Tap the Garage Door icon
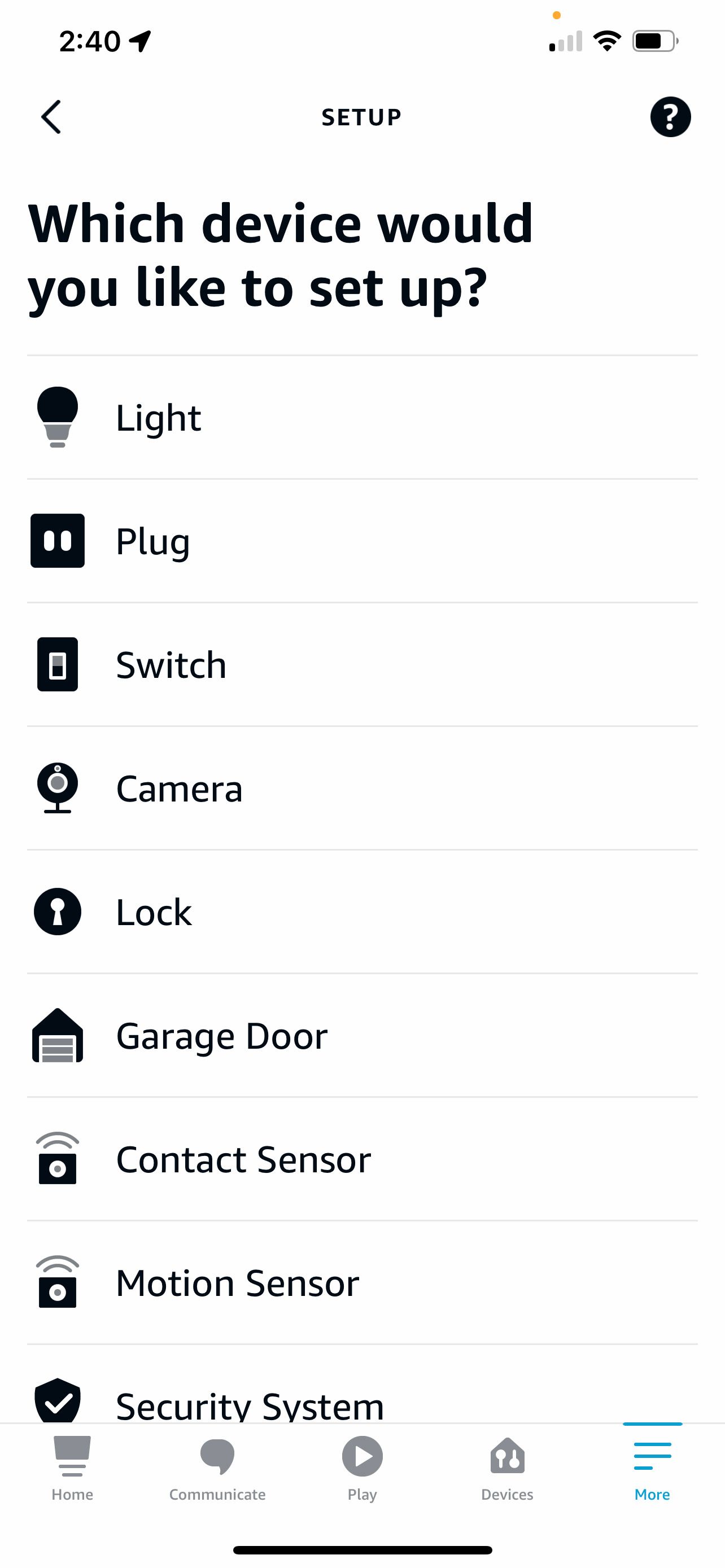 [x=57, y=1036]
